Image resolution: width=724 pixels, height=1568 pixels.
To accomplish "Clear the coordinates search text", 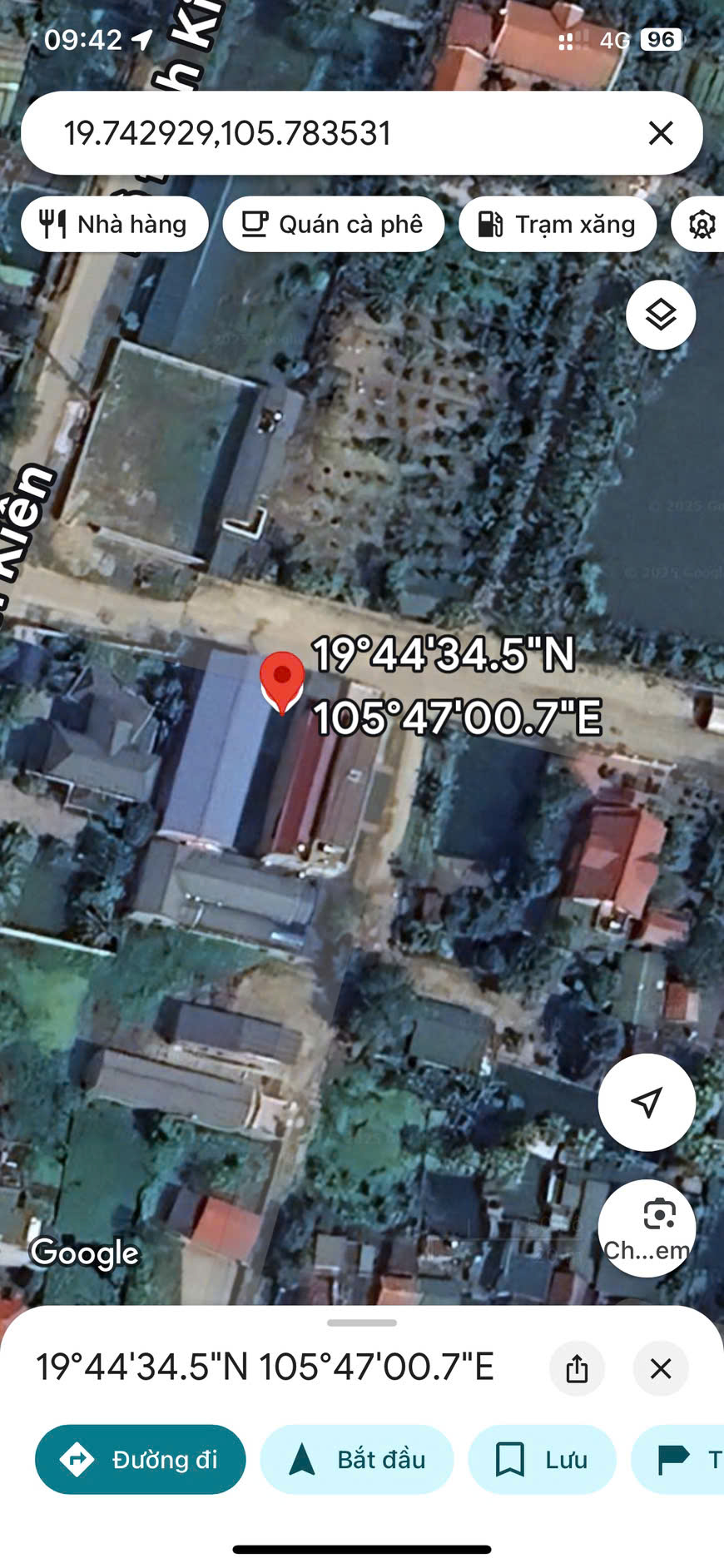I will click(x=661, y=133).
